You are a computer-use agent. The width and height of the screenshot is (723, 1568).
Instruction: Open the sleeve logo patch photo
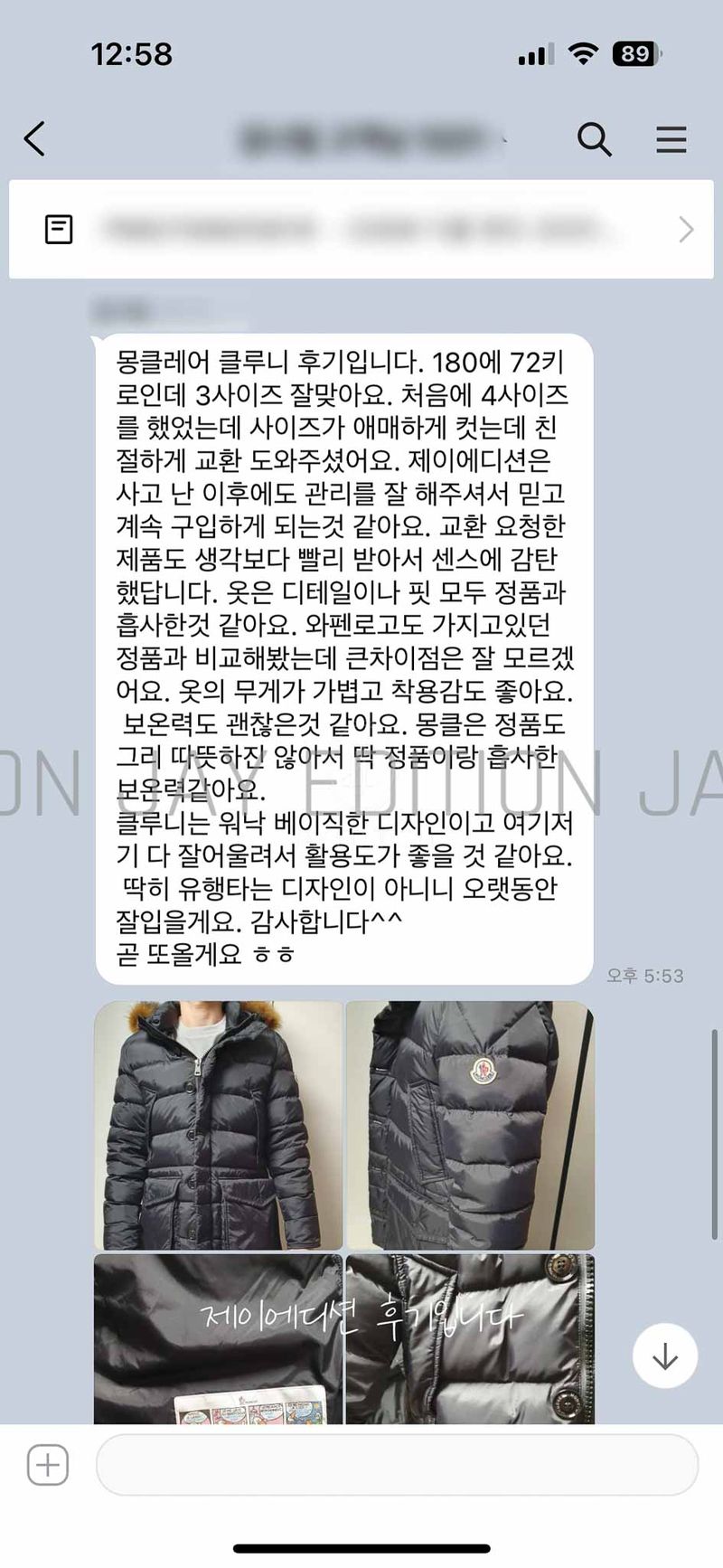pyautogui.click(x=470, y=1125)
